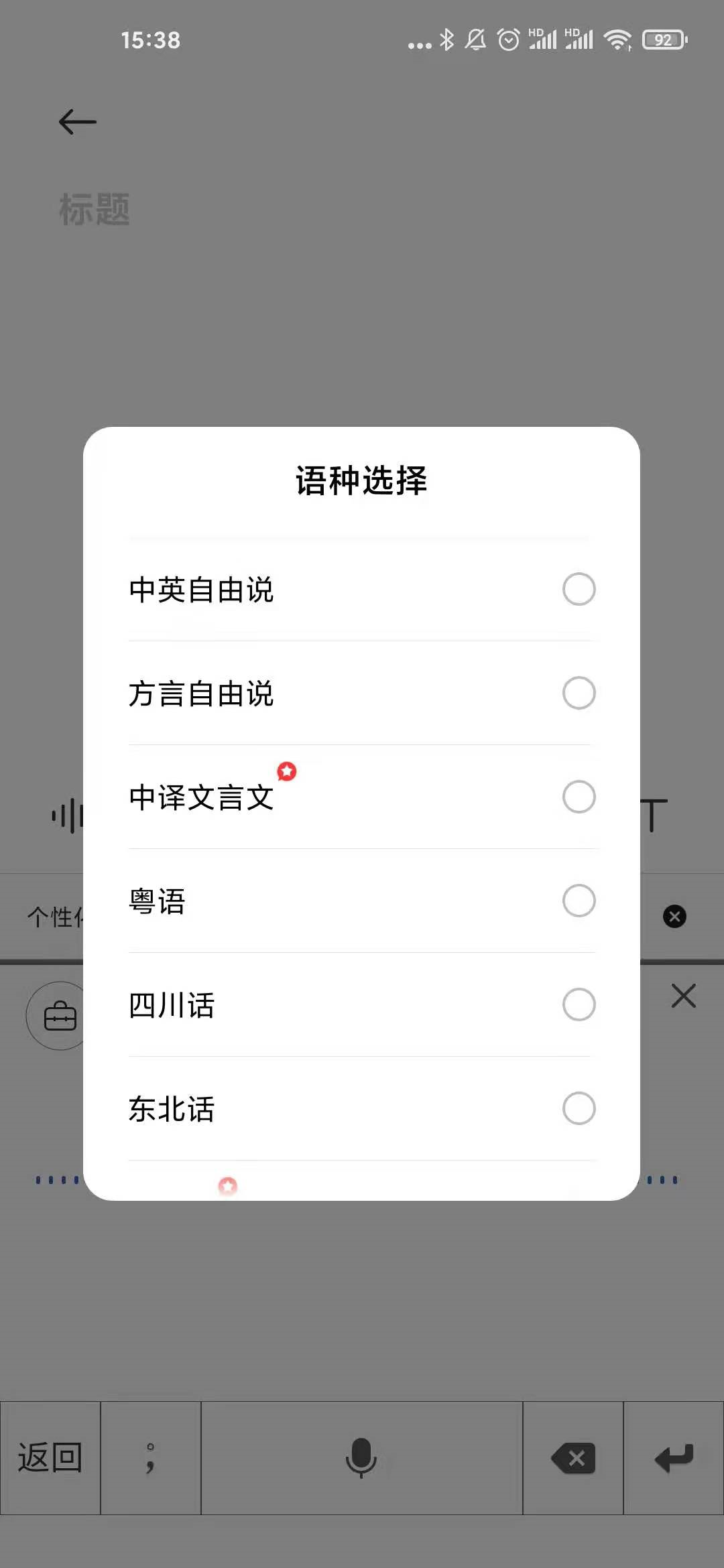This screenshot has height=1568, width=724.
Task: Tap the 返回 key on keyboard
Action: pos(50,1458)
